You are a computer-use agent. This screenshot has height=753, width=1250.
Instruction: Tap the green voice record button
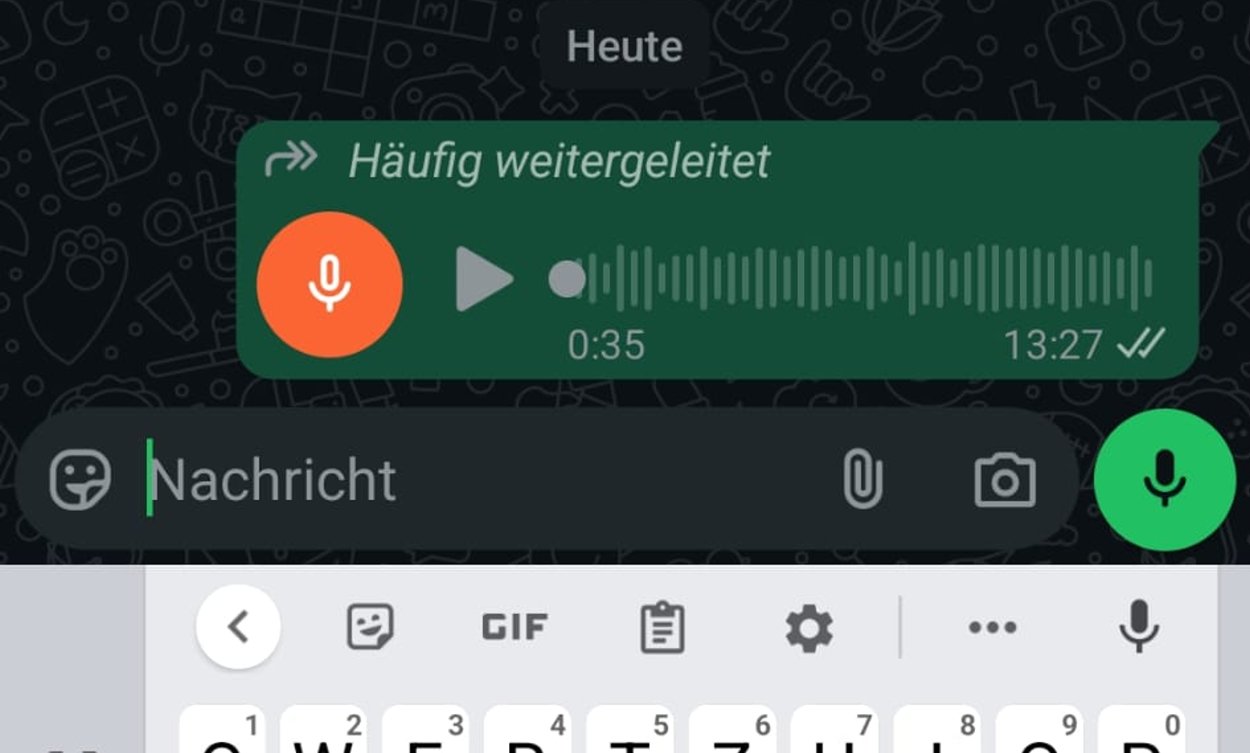pyautogui.click(x=1164, y=480)
